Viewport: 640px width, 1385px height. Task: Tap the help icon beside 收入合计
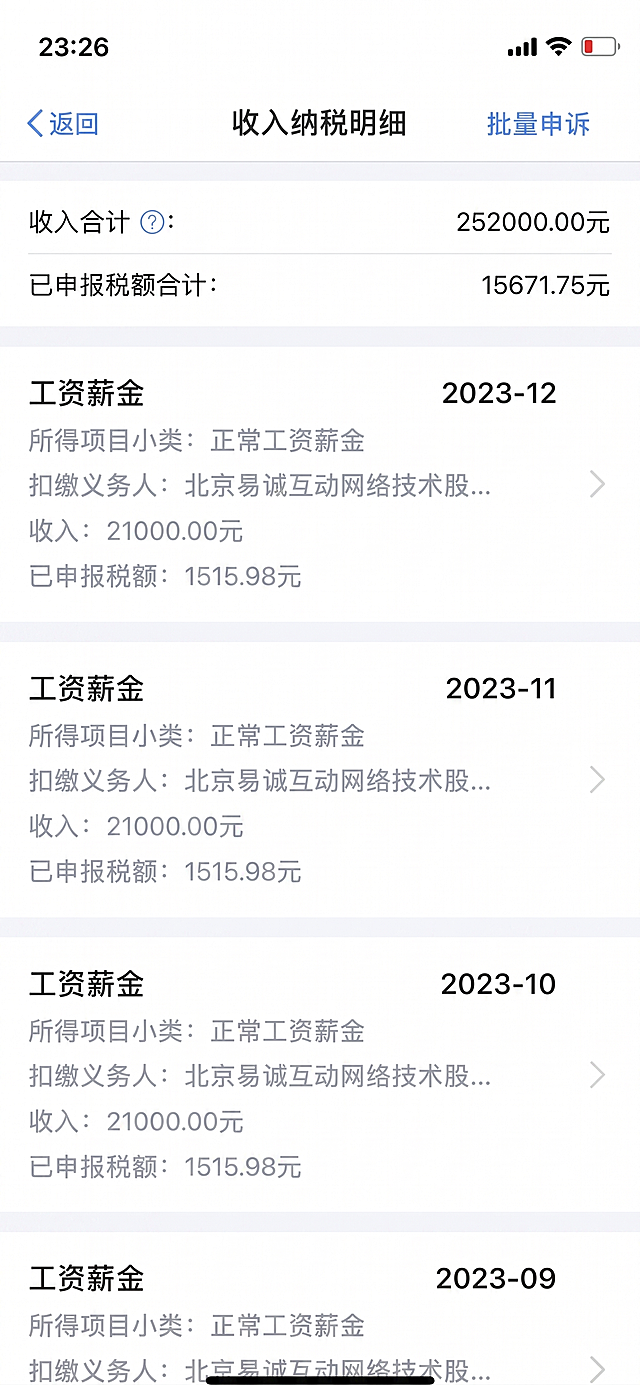tap(152, 222)
